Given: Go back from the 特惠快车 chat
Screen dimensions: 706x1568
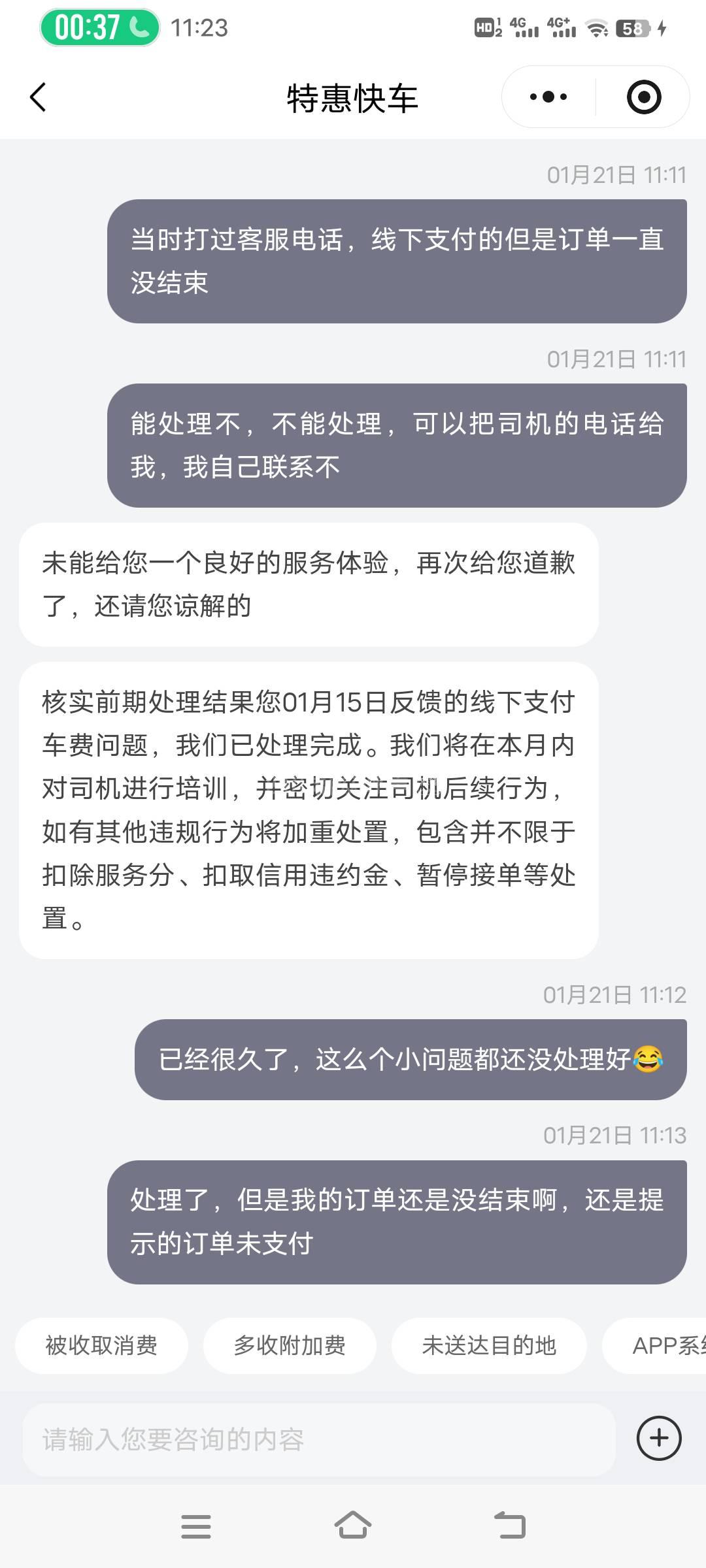Looking at the screenshot, I should pos(38,97).
